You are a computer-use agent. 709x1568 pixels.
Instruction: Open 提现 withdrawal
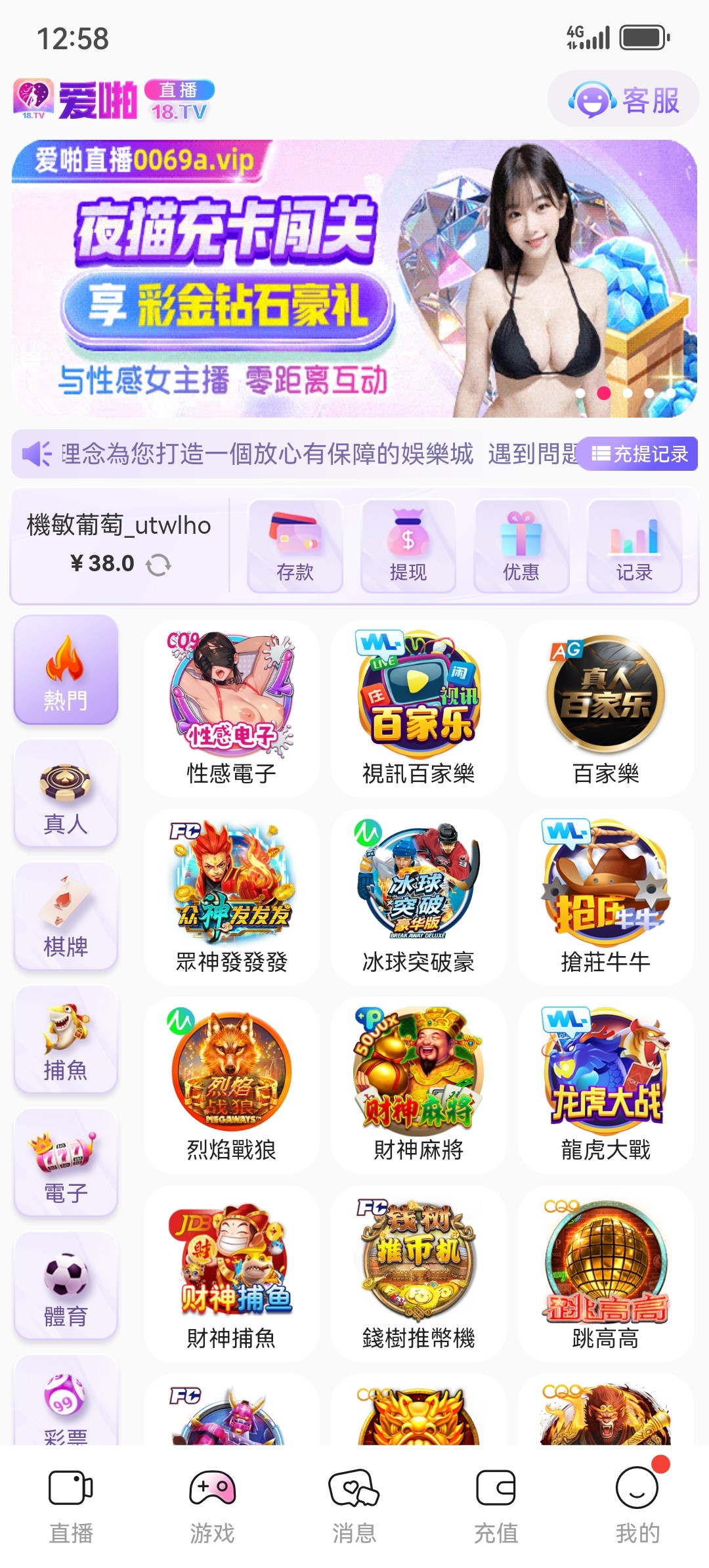coord(408,546)
